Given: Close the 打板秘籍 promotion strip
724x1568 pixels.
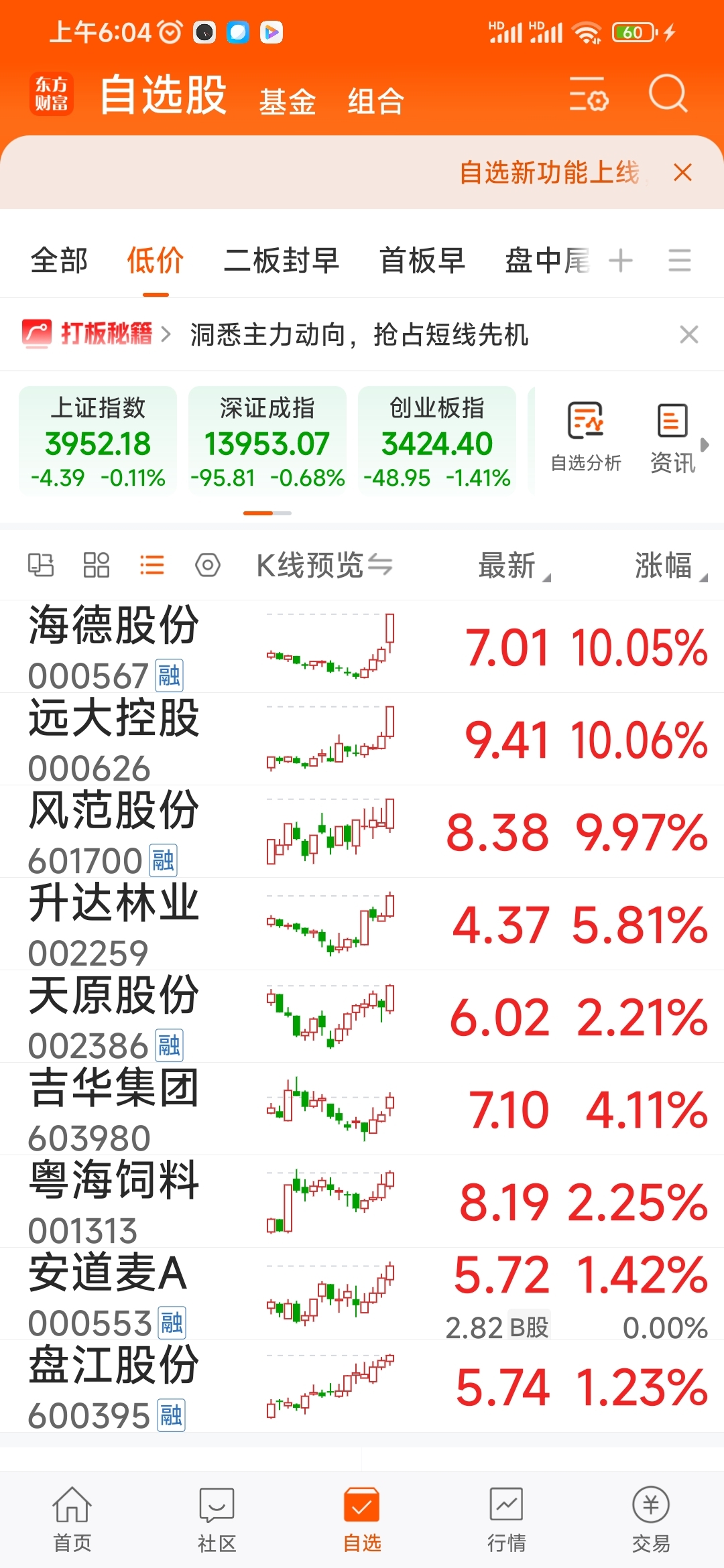Looking at the screenshot, I should (x=688, y=334).
